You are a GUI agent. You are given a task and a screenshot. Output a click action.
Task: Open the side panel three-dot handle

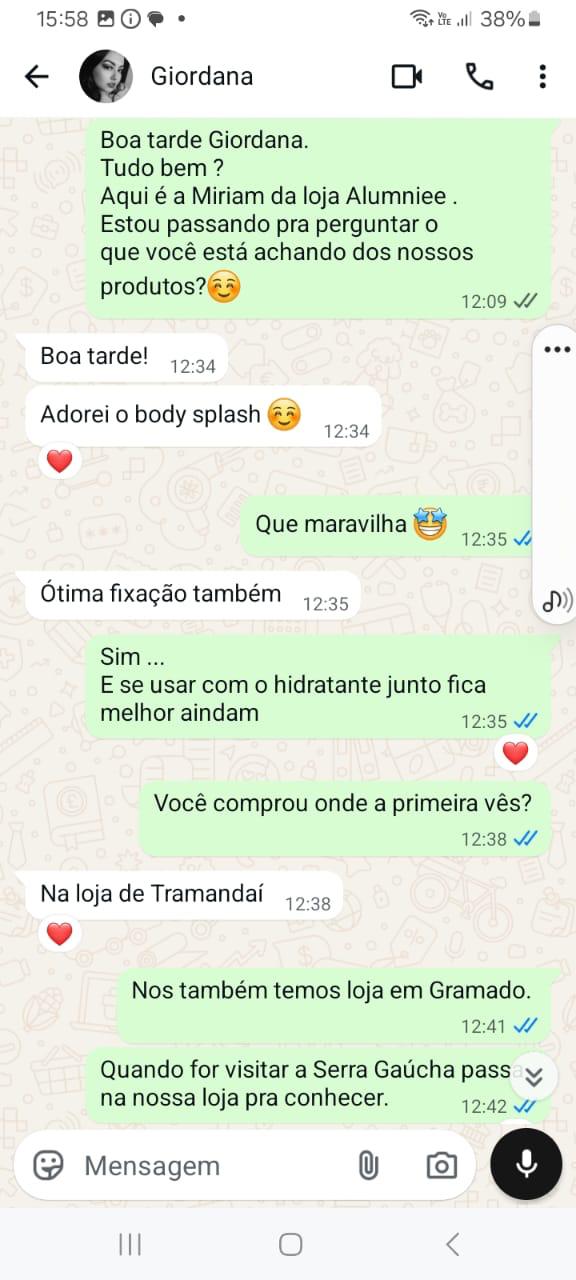click(556, 349)
